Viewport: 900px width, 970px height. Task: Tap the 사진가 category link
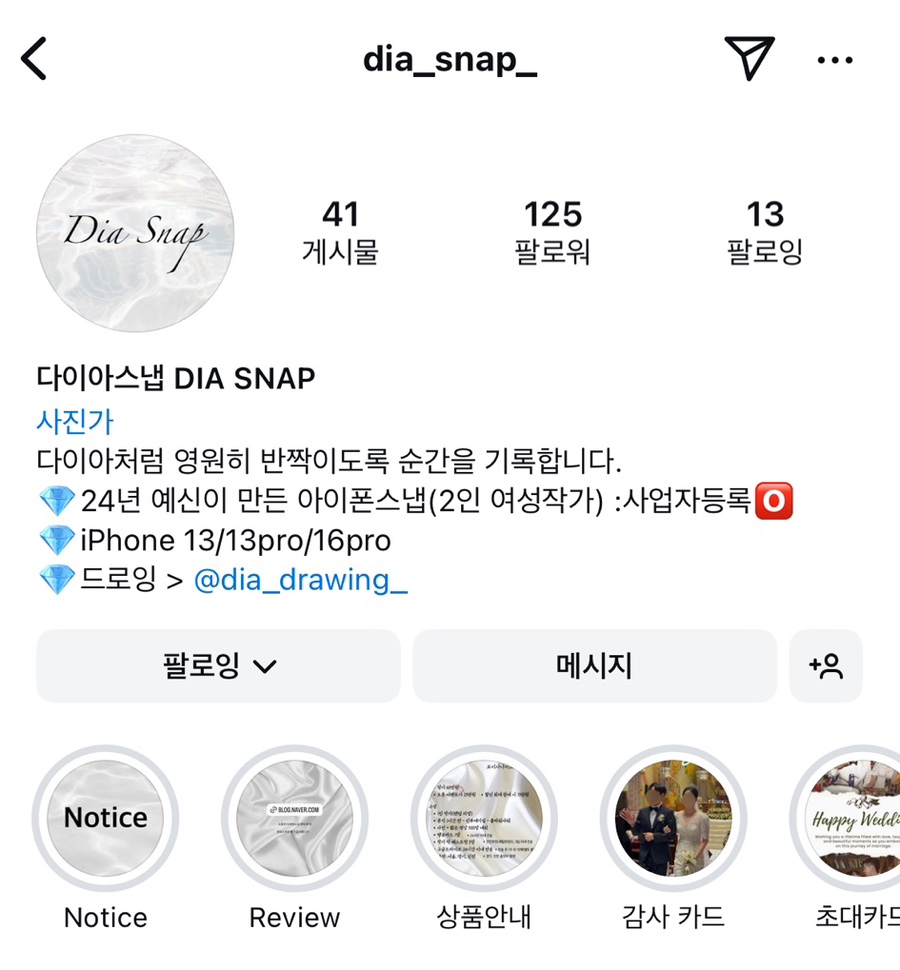tap(75, 422)
